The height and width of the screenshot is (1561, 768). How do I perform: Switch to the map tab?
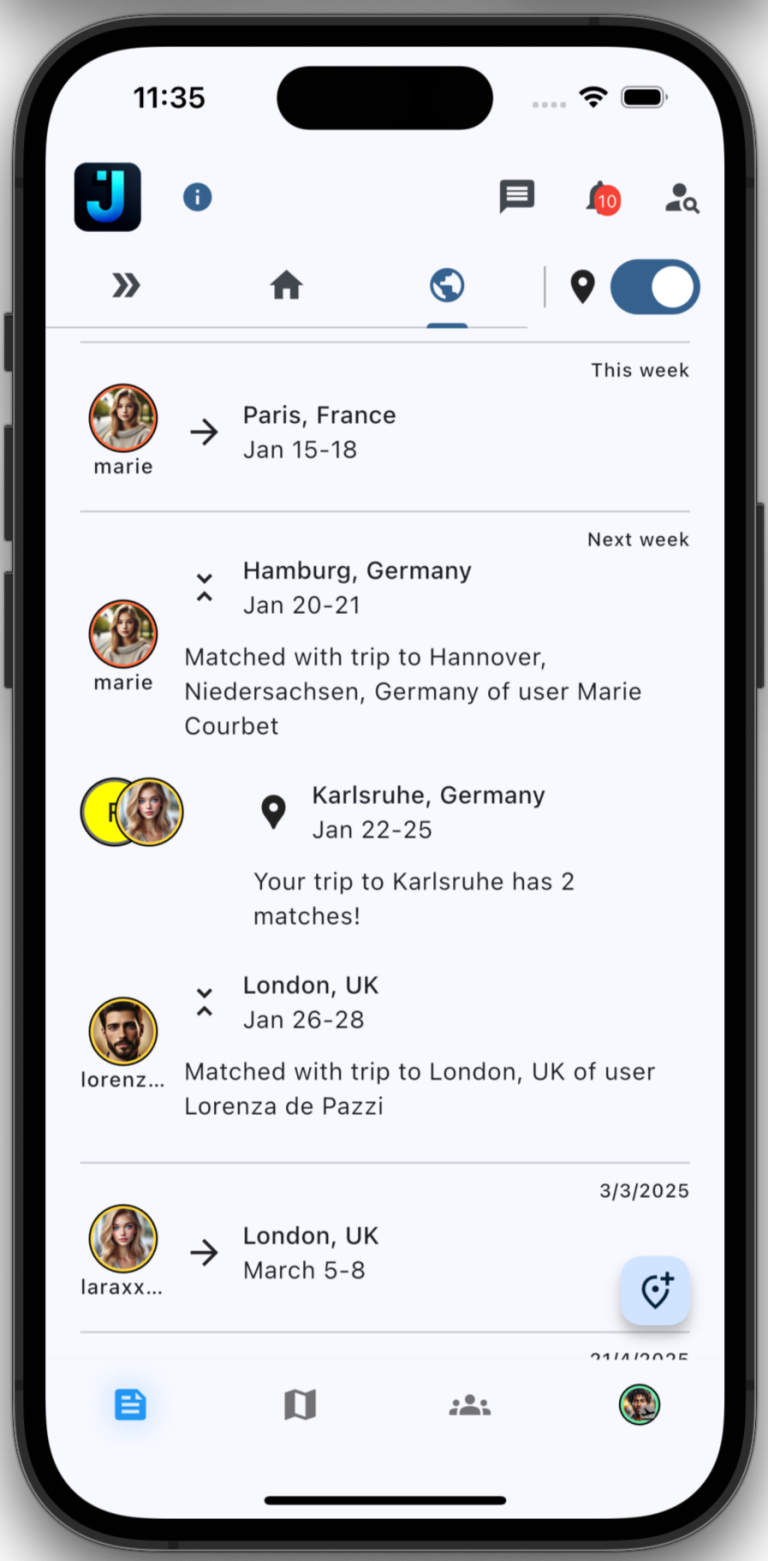tap(300, 1405)
